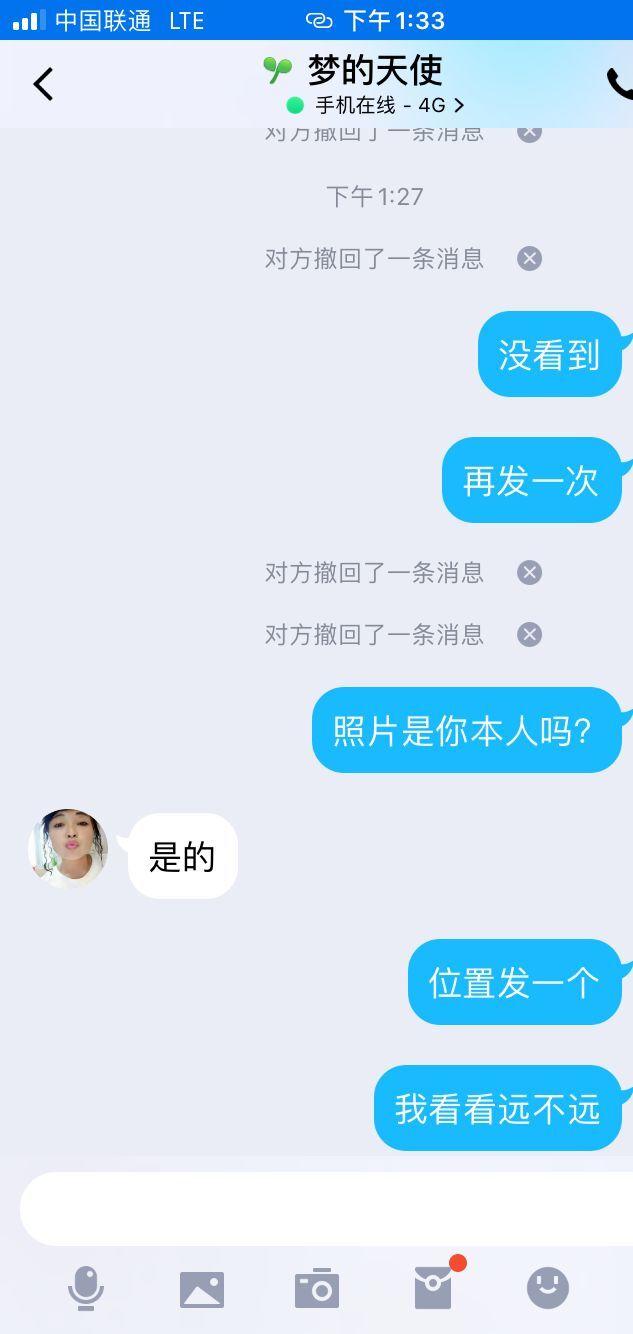Go back from the 梦的天使 chat

click(43, 85)
